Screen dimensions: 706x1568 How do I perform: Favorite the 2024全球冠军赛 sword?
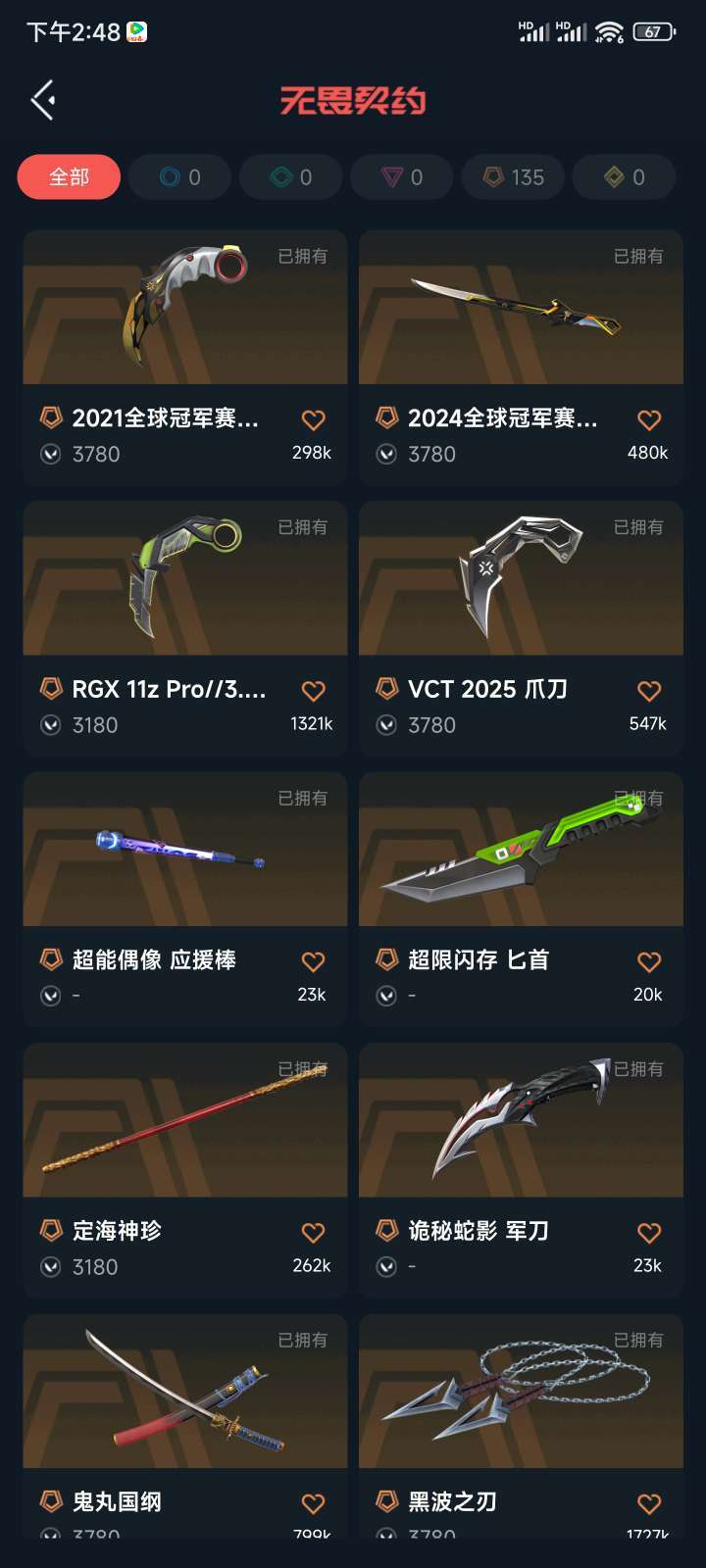648,419
